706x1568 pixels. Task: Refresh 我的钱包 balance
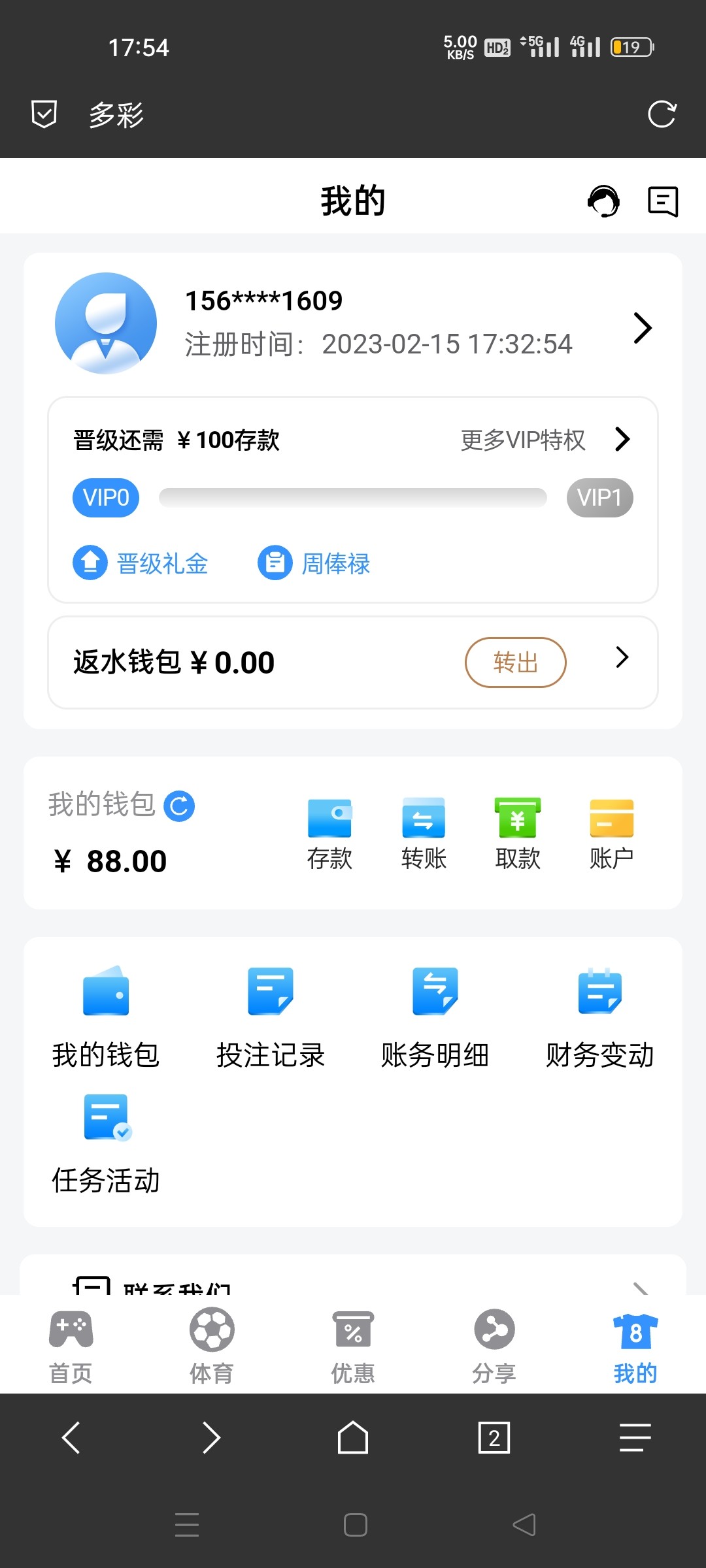179,806
